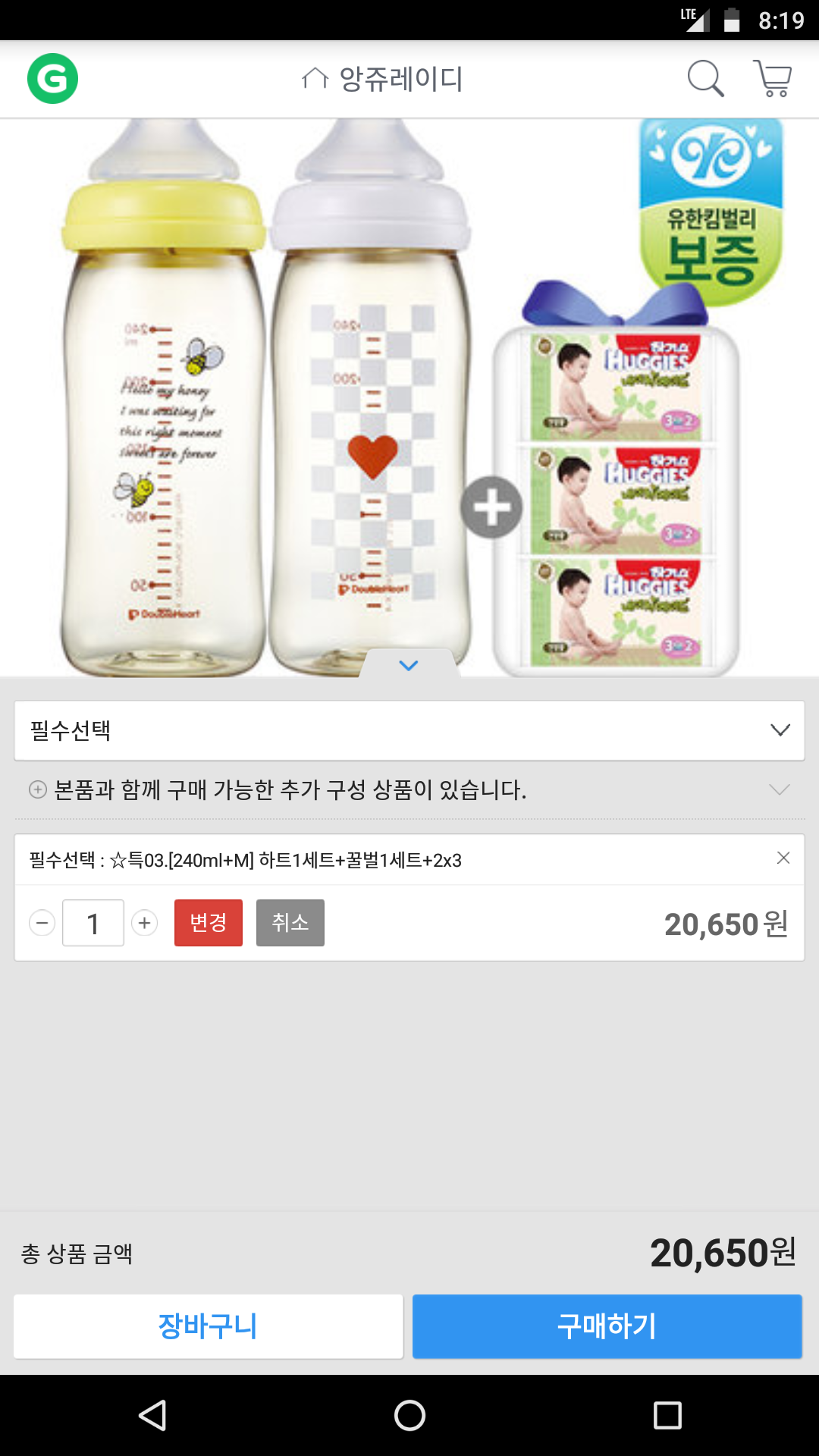819x1456 pixels.
Task: Open recent apps from the navigation bar
Action: pyautogui.click(x=667, y=1415)
